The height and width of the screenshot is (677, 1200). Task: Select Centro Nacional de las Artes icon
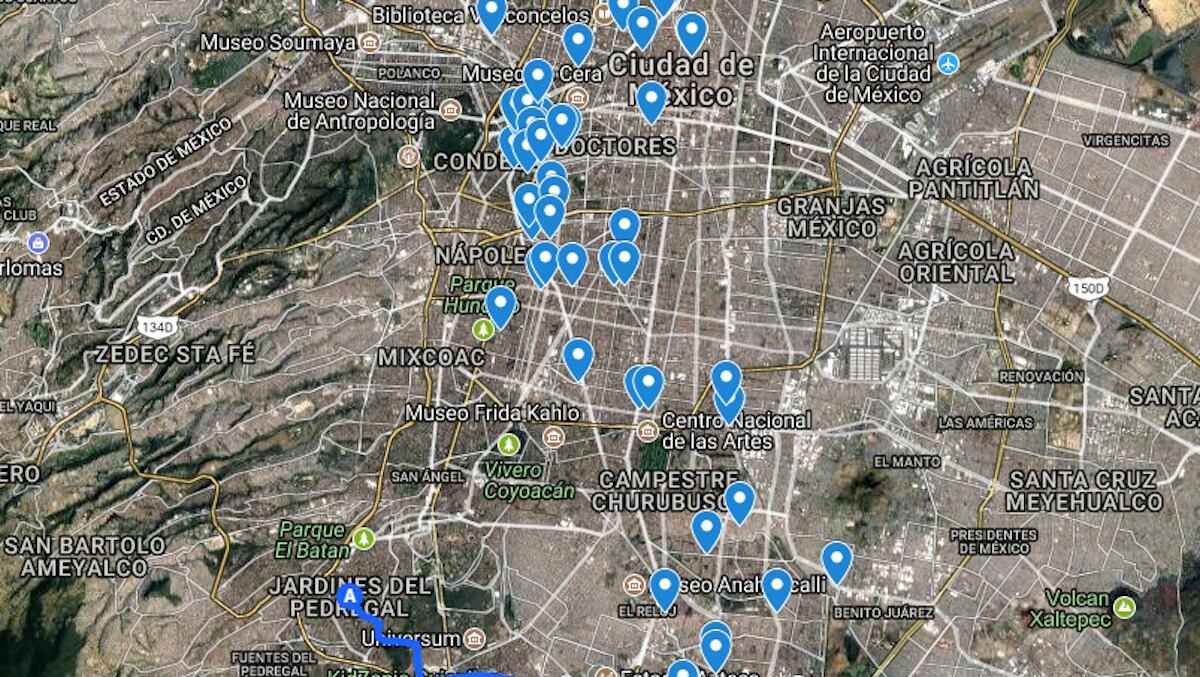[x=647, y=431]
